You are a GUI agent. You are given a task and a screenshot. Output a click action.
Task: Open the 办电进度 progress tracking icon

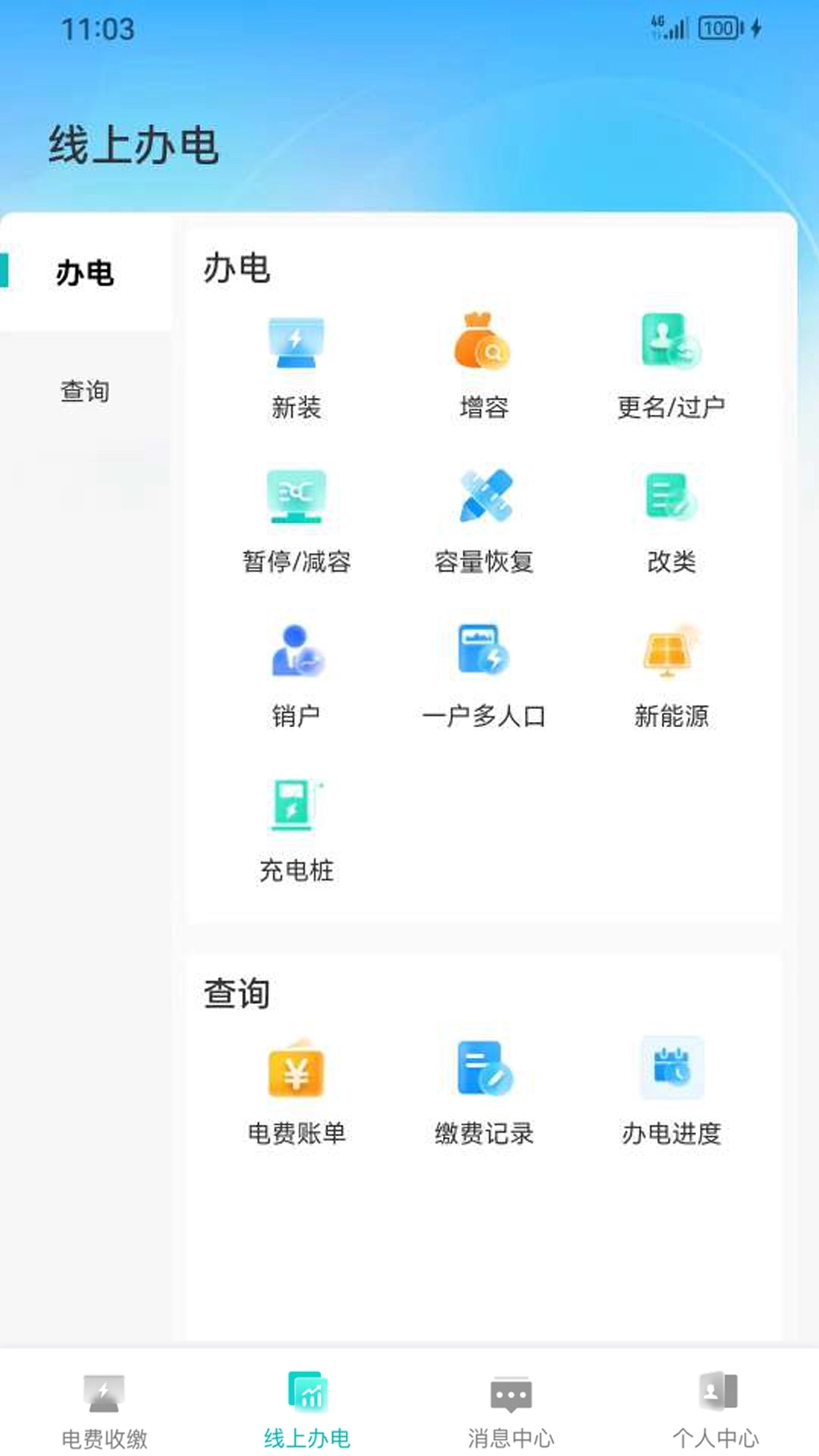(670, 1088)
